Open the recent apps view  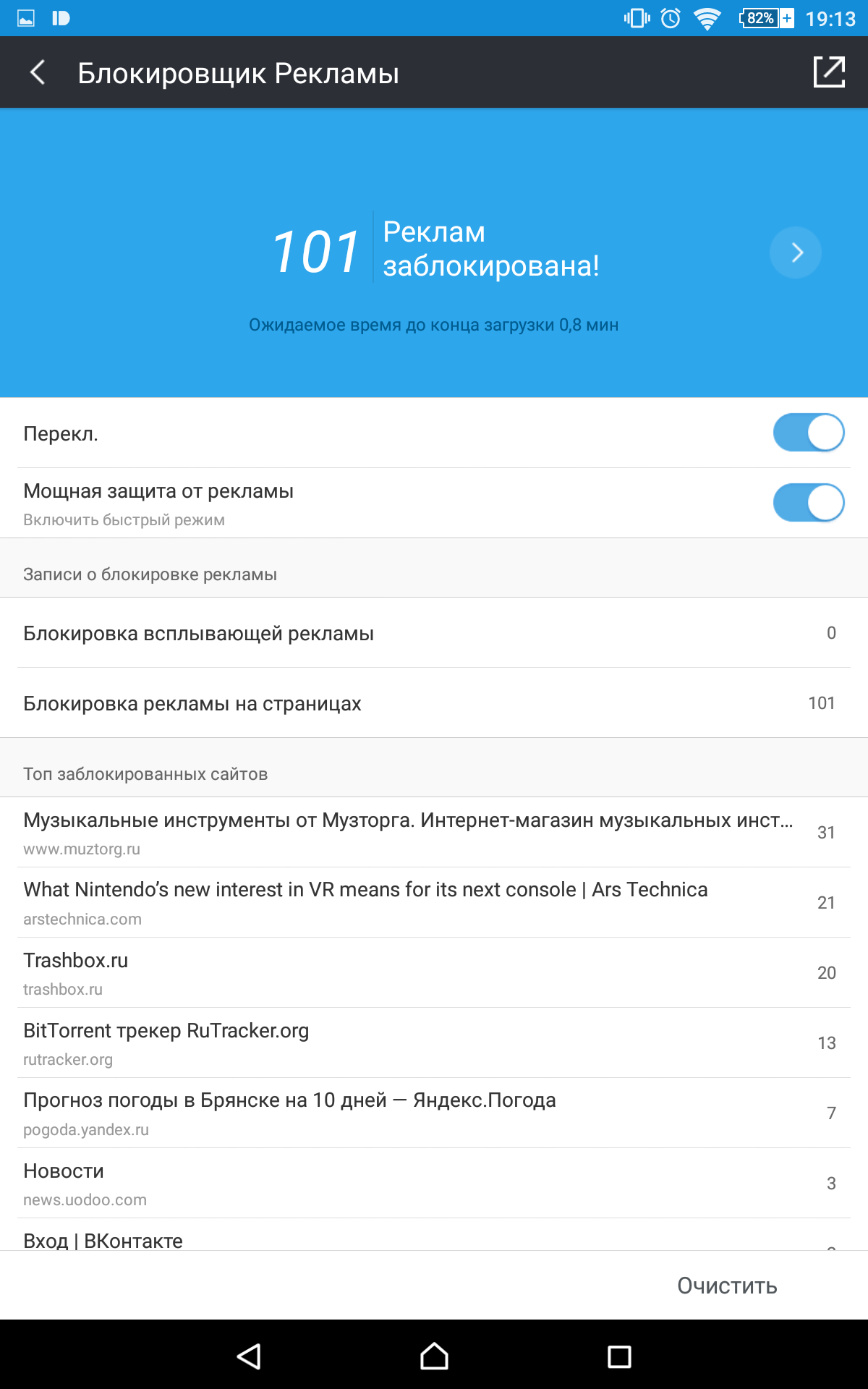click(x=619, y=1356)
